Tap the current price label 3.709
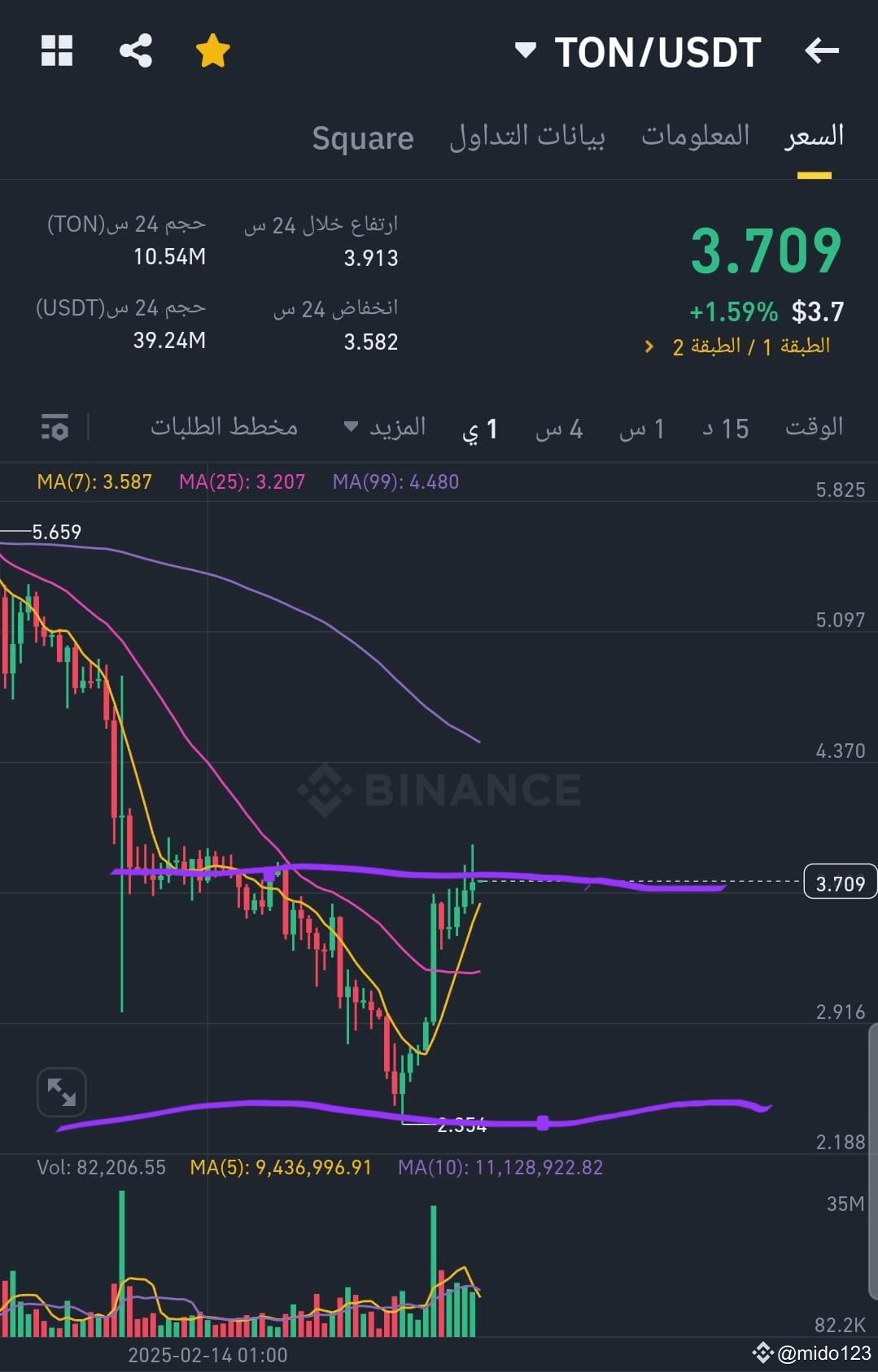The height and width of the screenshot is (1372, 878). 841,882
